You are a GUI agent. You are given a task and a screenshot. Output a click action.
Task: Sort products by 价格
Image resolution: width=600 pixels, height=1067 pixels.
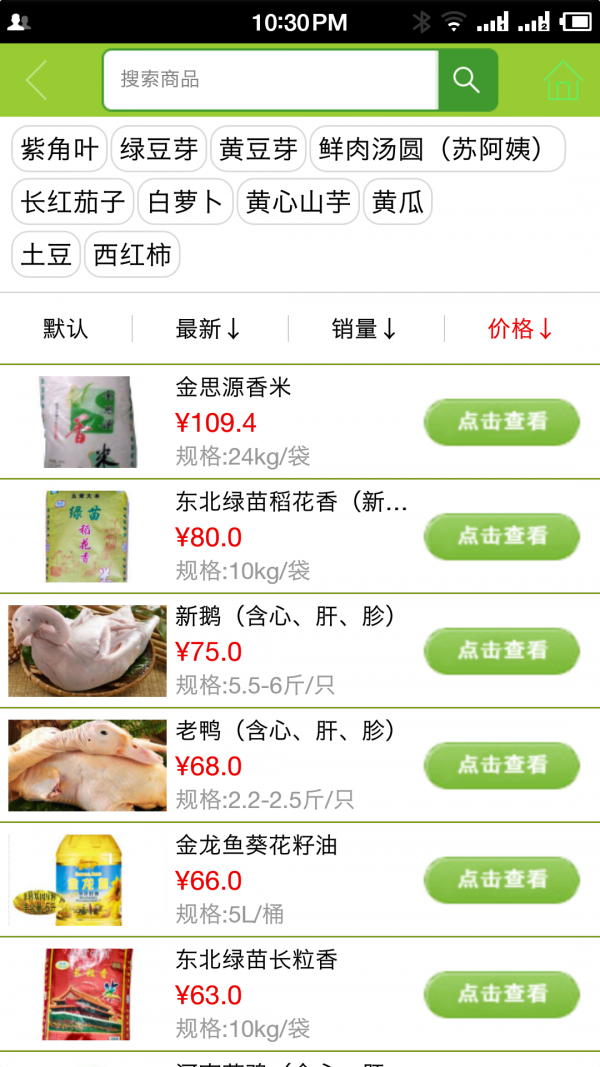click(521, 328)
